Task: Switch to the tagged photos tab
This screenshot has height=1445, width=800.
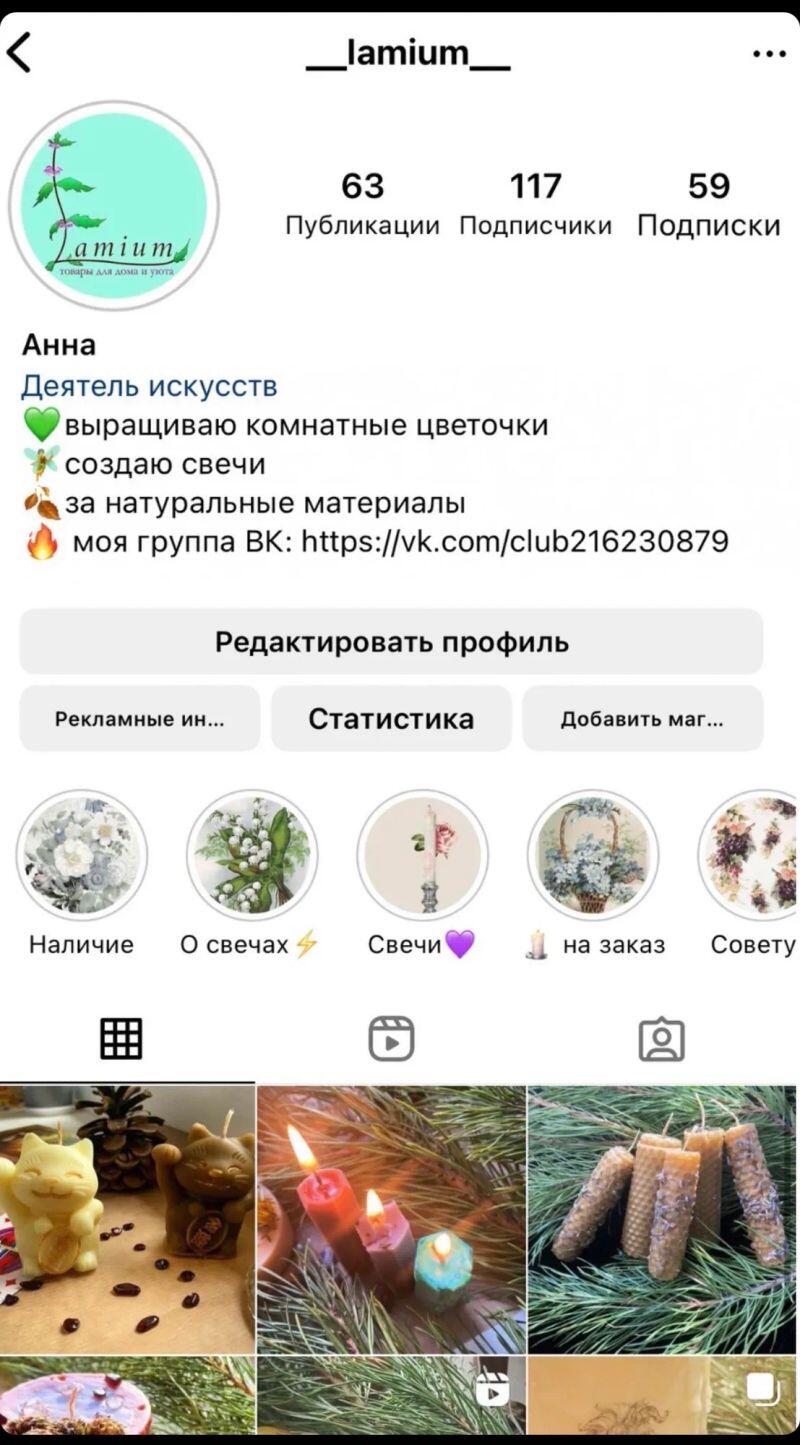Action: (x=661, y=1039)
